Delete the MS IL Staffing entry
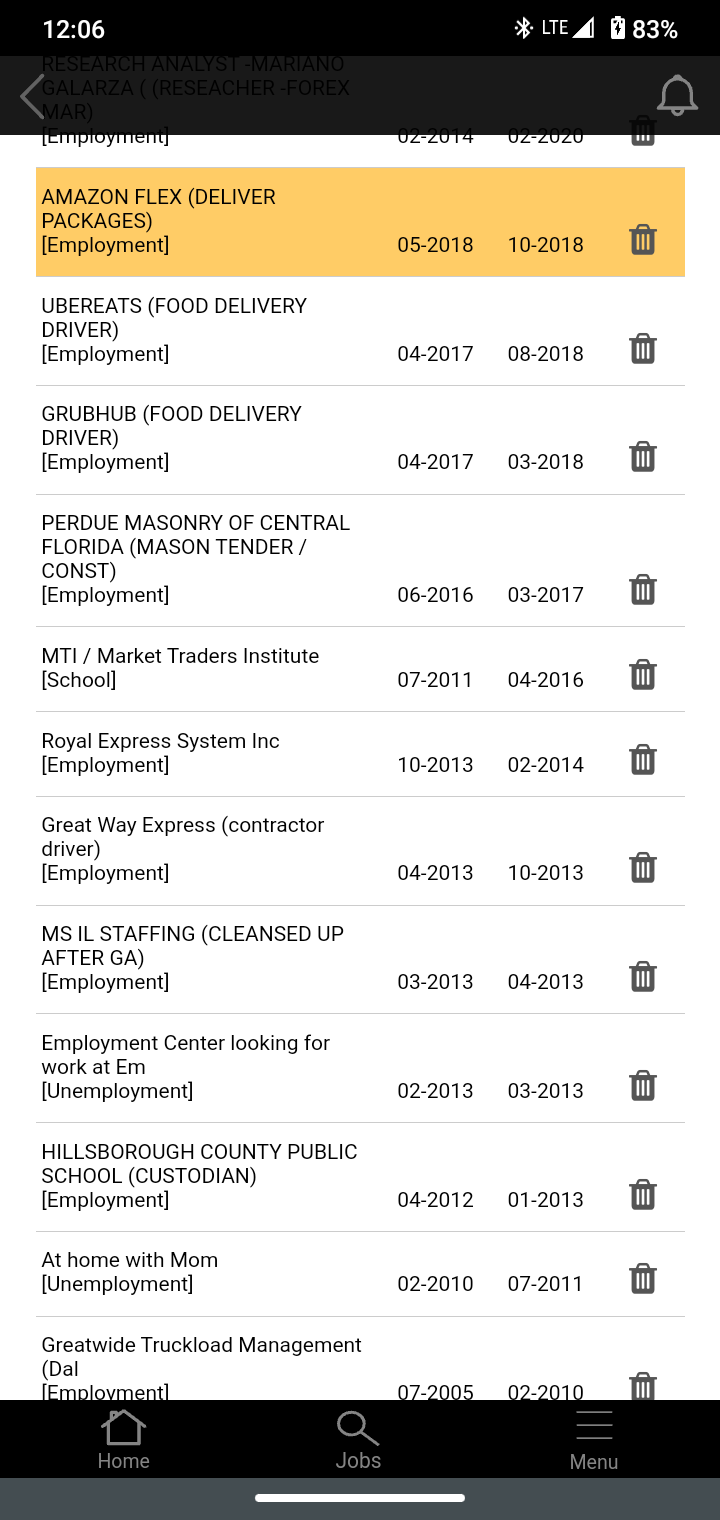This screenshot has width=720, height=1520. point(643,977)
